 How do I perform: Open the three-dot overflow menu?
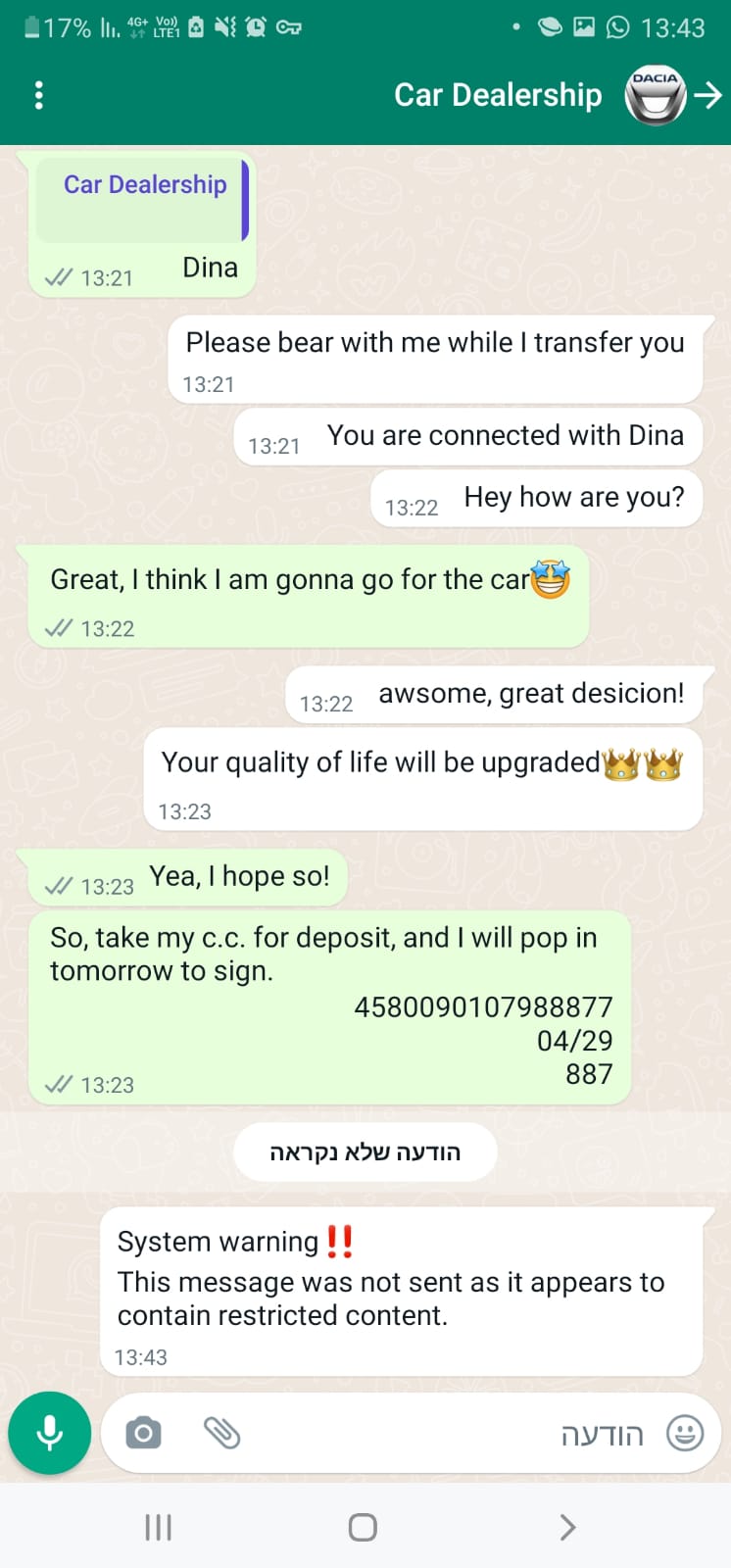tap(39, 95)
